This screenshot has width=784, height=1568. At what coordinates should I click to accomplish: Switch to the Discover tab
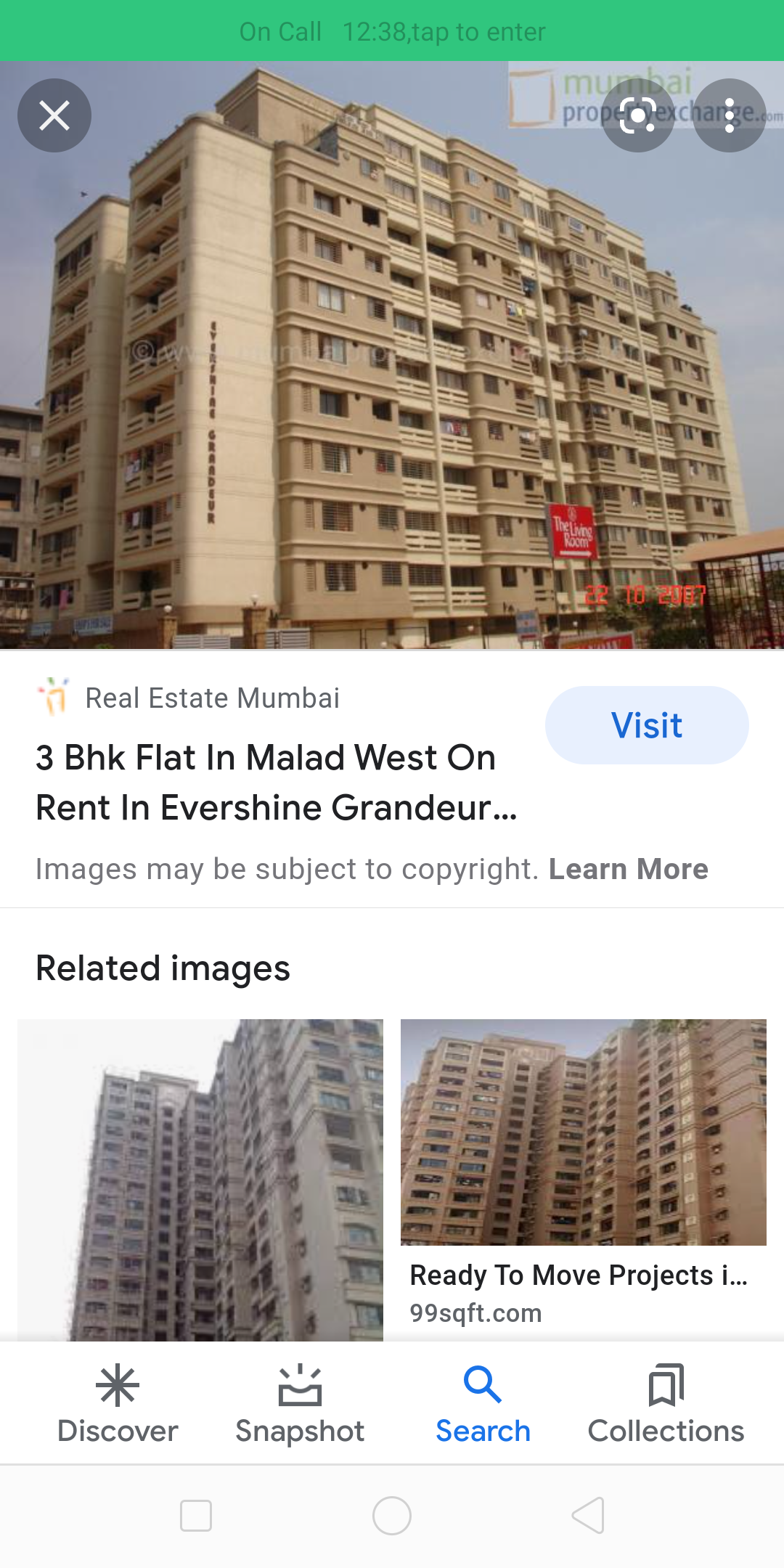click(x=118, y=1405)
